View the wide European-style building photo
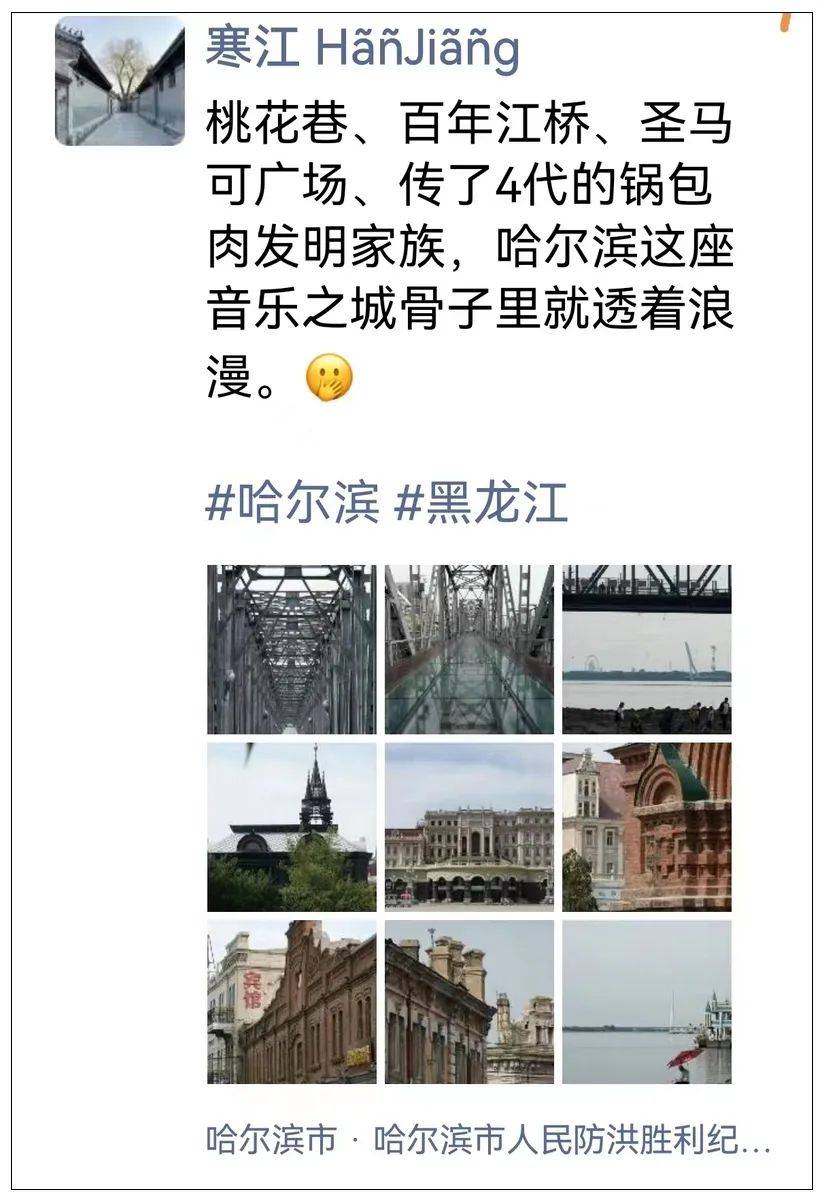The height and width of the screenshot is (1202, 824). pyautogui.click(x=469, y=826)
